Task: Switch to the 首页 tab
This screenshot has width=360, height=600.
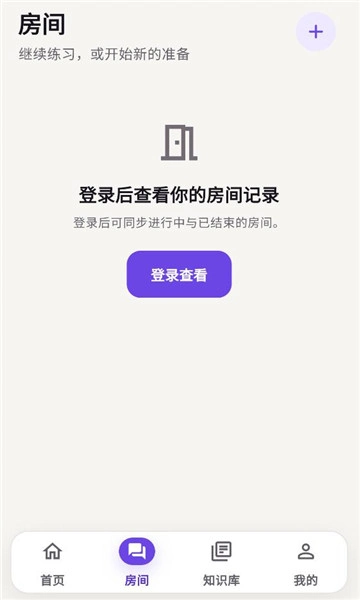Action: (53, 563)
